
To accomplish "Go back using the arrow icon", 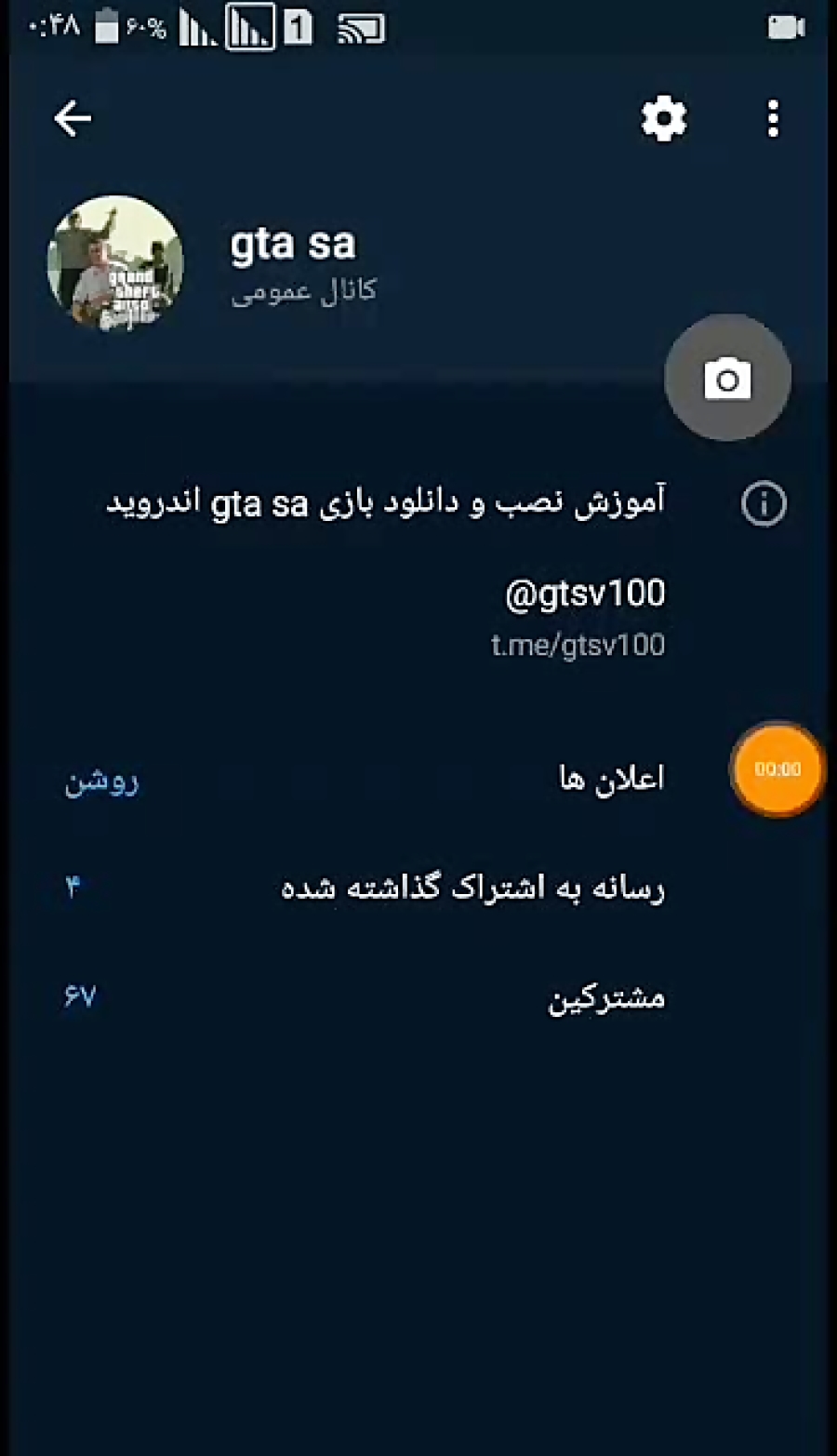I will (73, 118).
